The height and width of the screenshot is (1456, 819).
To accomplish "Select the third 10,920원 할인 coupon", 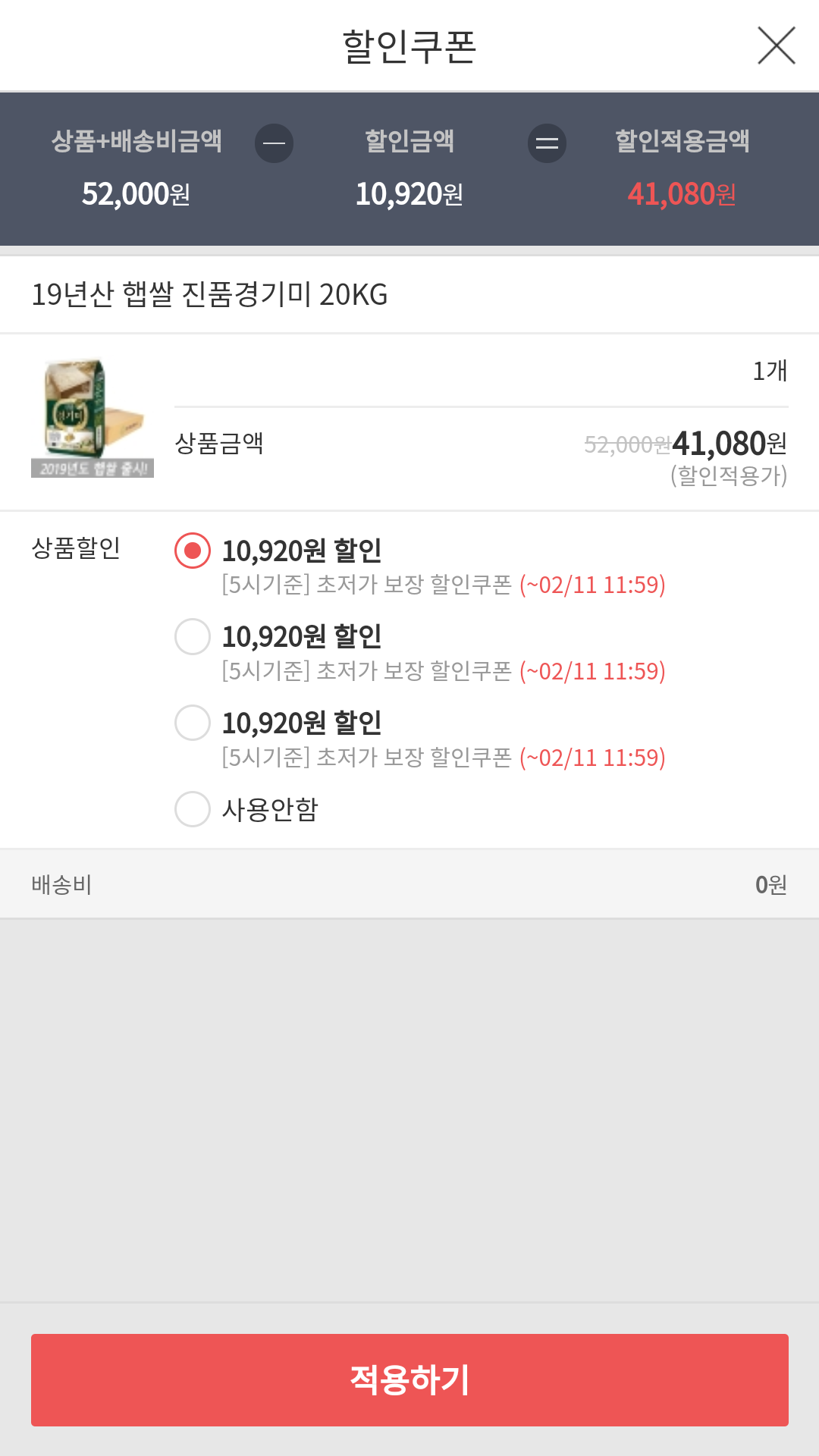I will point(193,723).
